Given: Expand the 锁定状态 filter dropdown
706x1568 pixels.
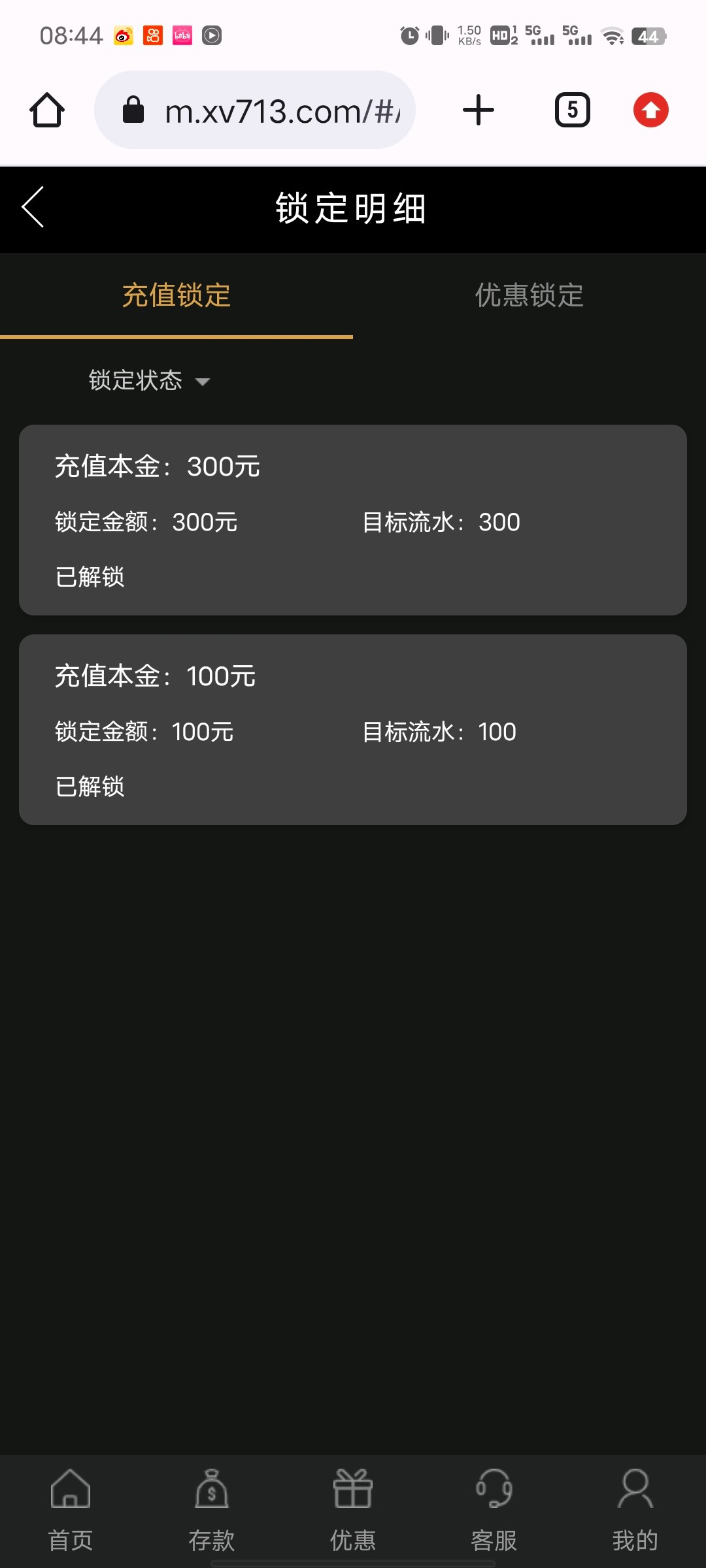Looking at the screenshot, I should pyautogui.click(x=149, y=380).
